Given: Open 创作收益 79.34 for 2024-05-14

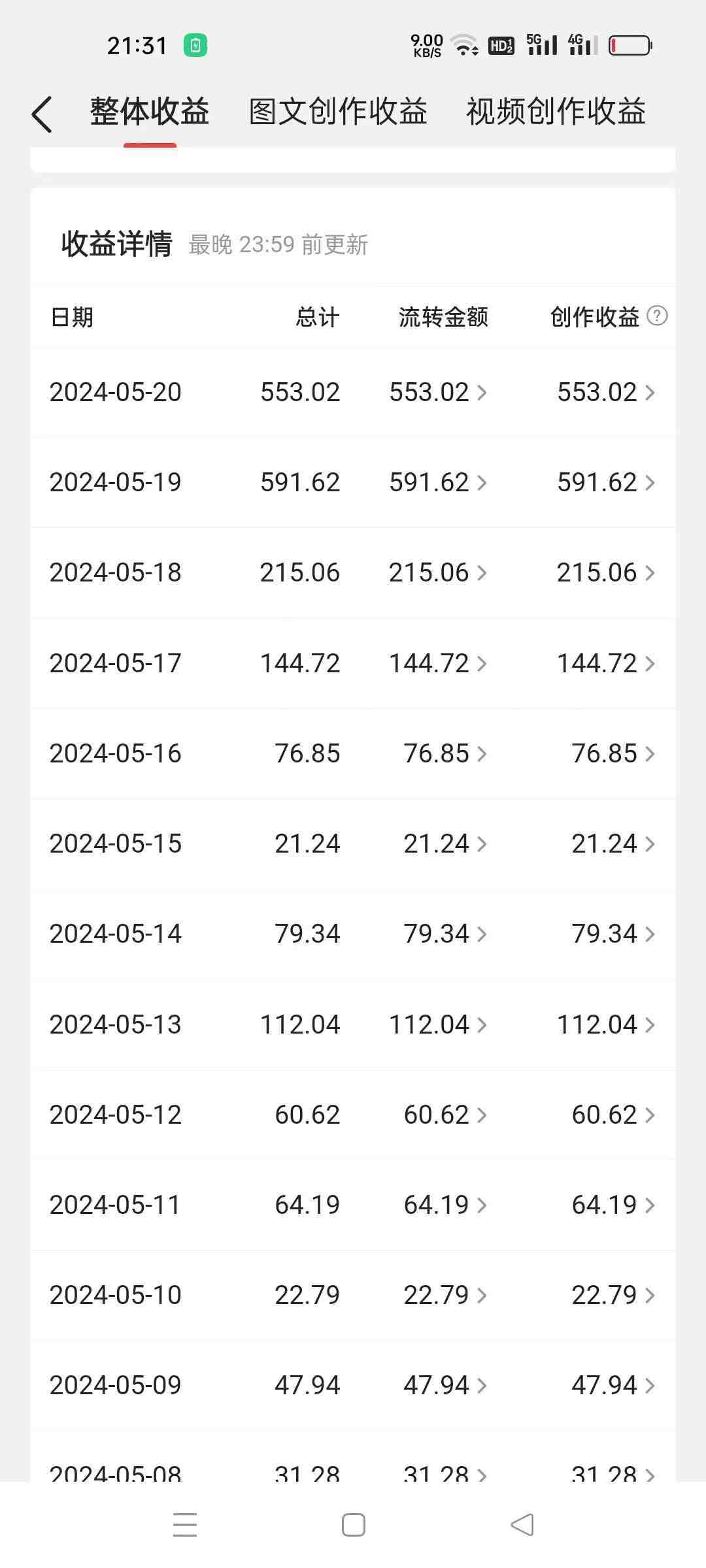Looking at the screenshot, I should pyautogui.click(x=612, y=934).
